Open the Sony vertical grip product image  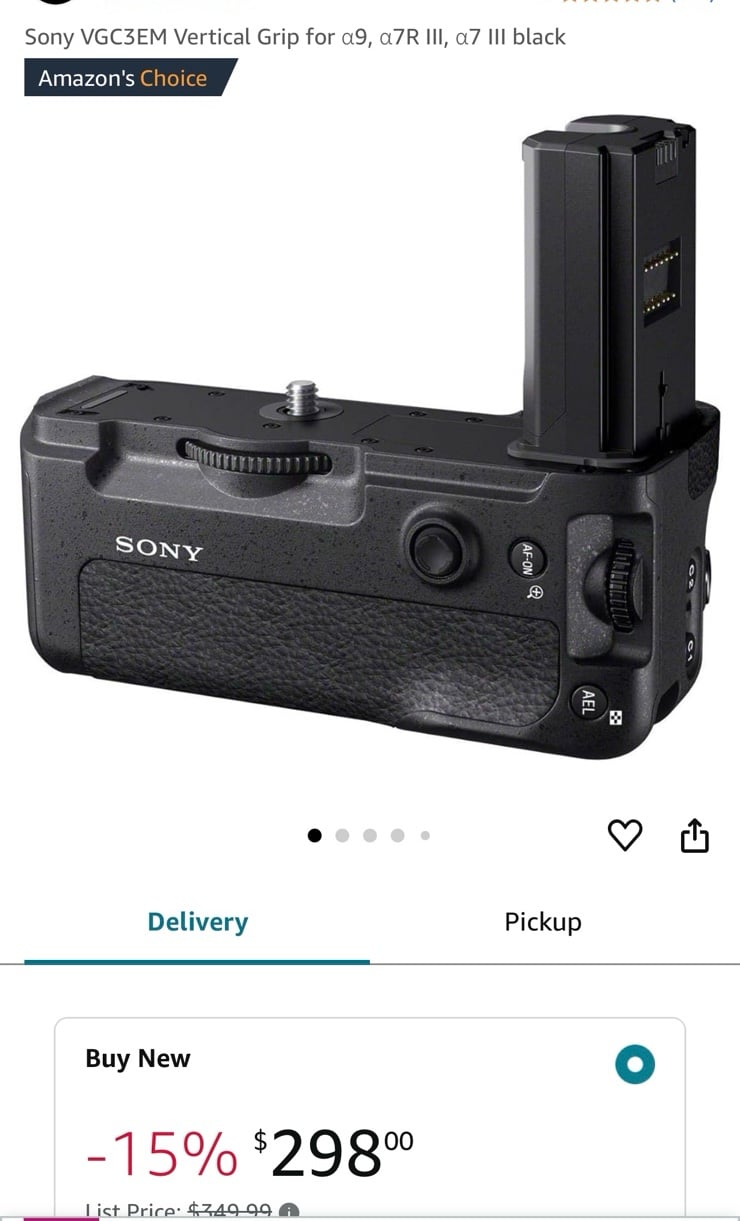pyautogui.click(x=370, y=440)
